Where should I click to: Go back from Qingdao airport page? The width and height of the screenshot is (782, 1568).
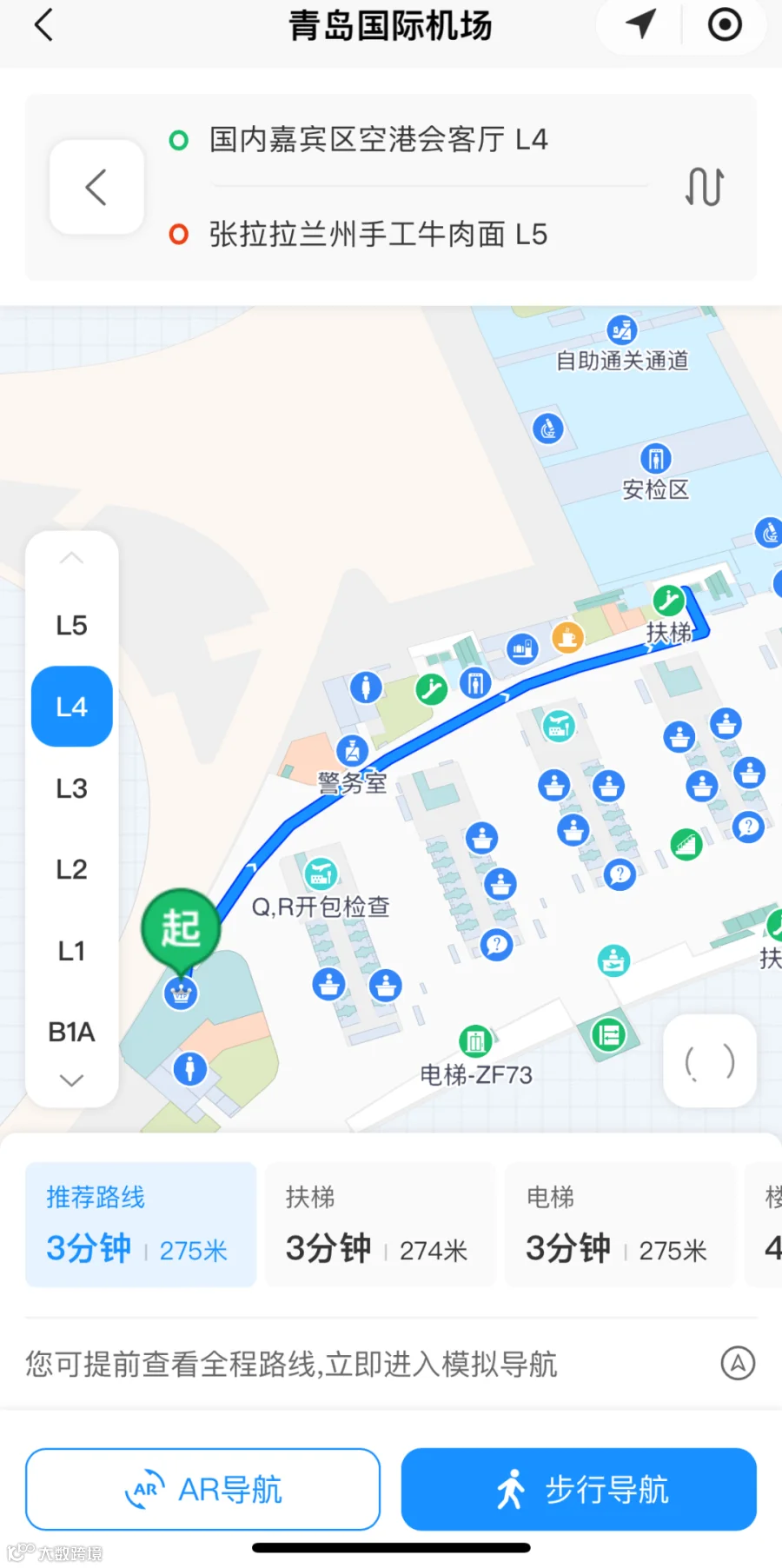click(x=43, y=25)
